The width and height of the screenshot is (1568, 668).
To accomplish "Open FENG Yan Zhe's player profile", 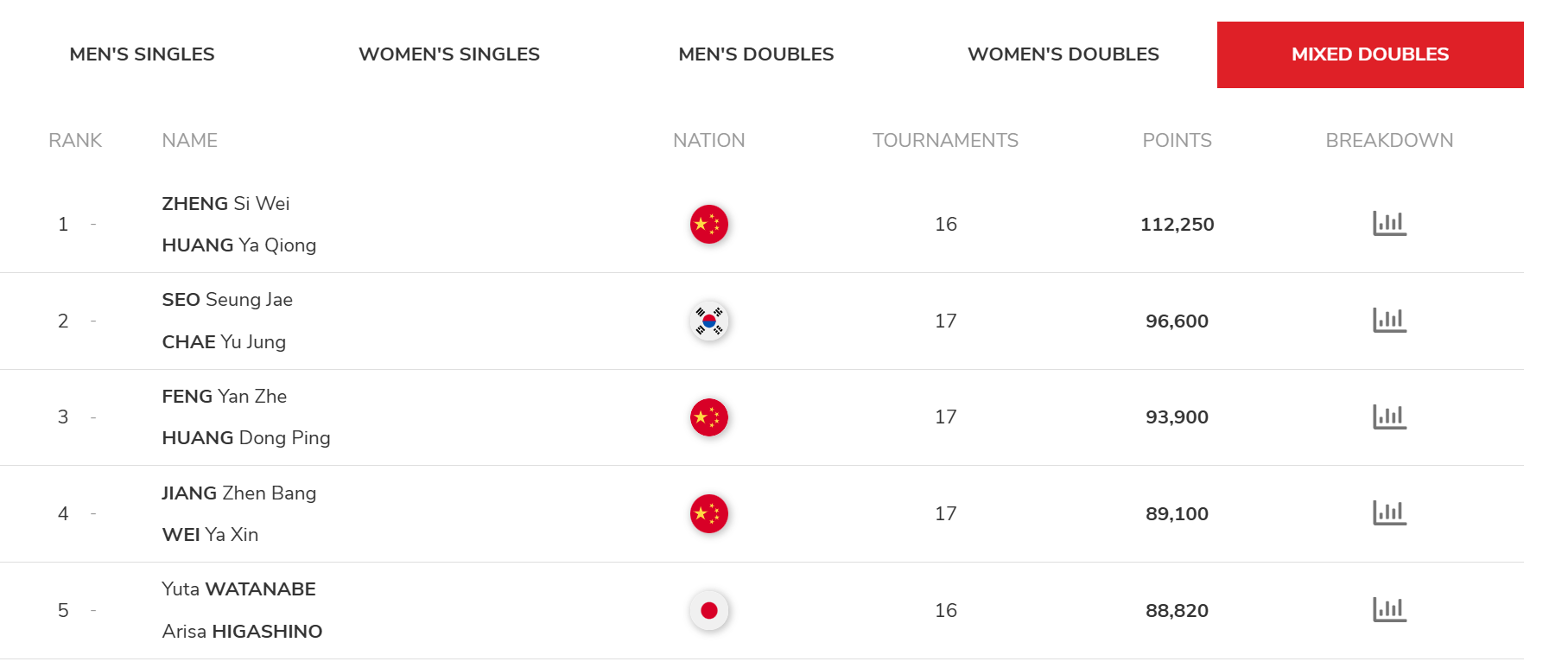I will pos(224,397).
